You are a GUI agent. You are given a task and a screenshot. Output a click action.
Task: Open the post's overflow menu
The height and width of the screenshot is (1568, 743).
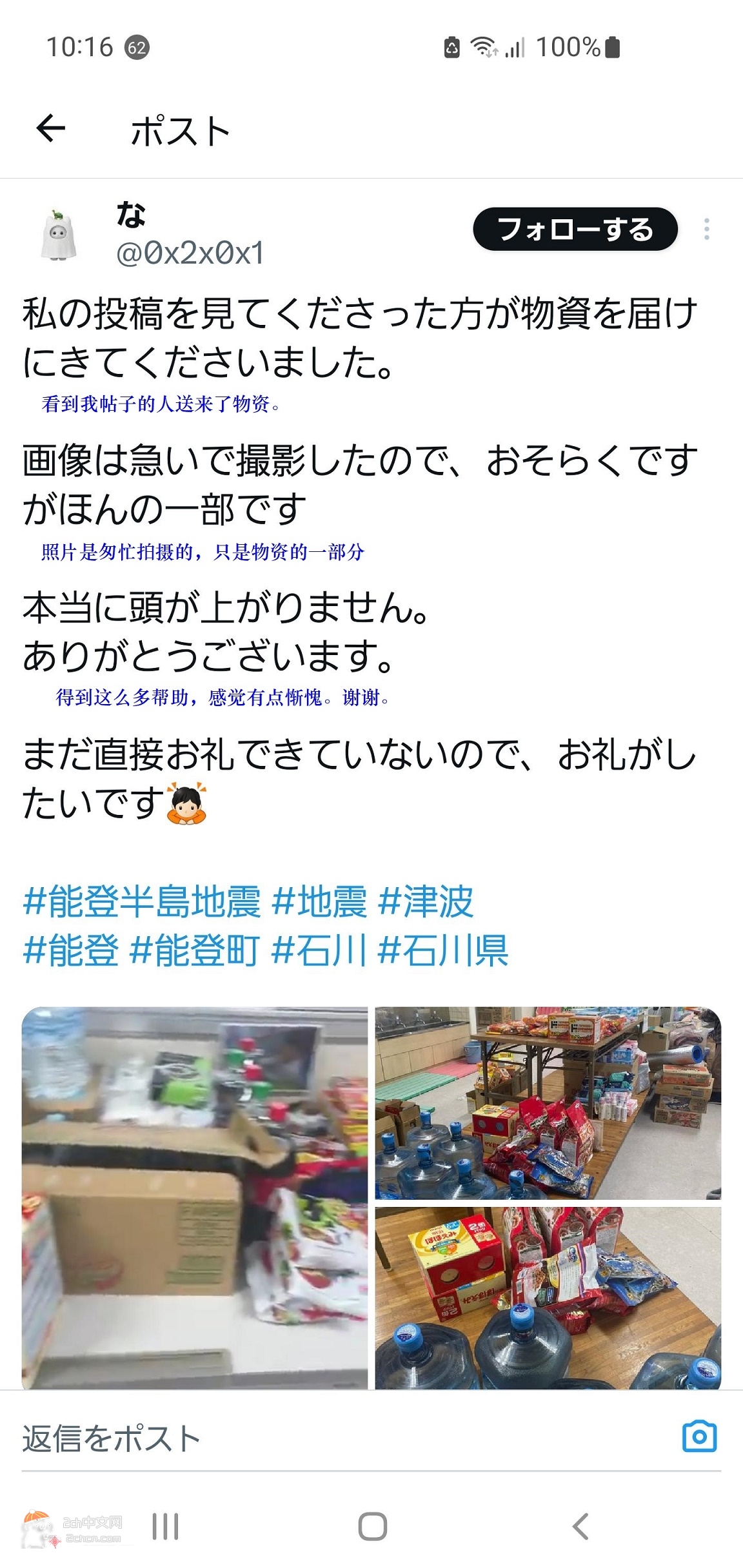coord(707,229)
